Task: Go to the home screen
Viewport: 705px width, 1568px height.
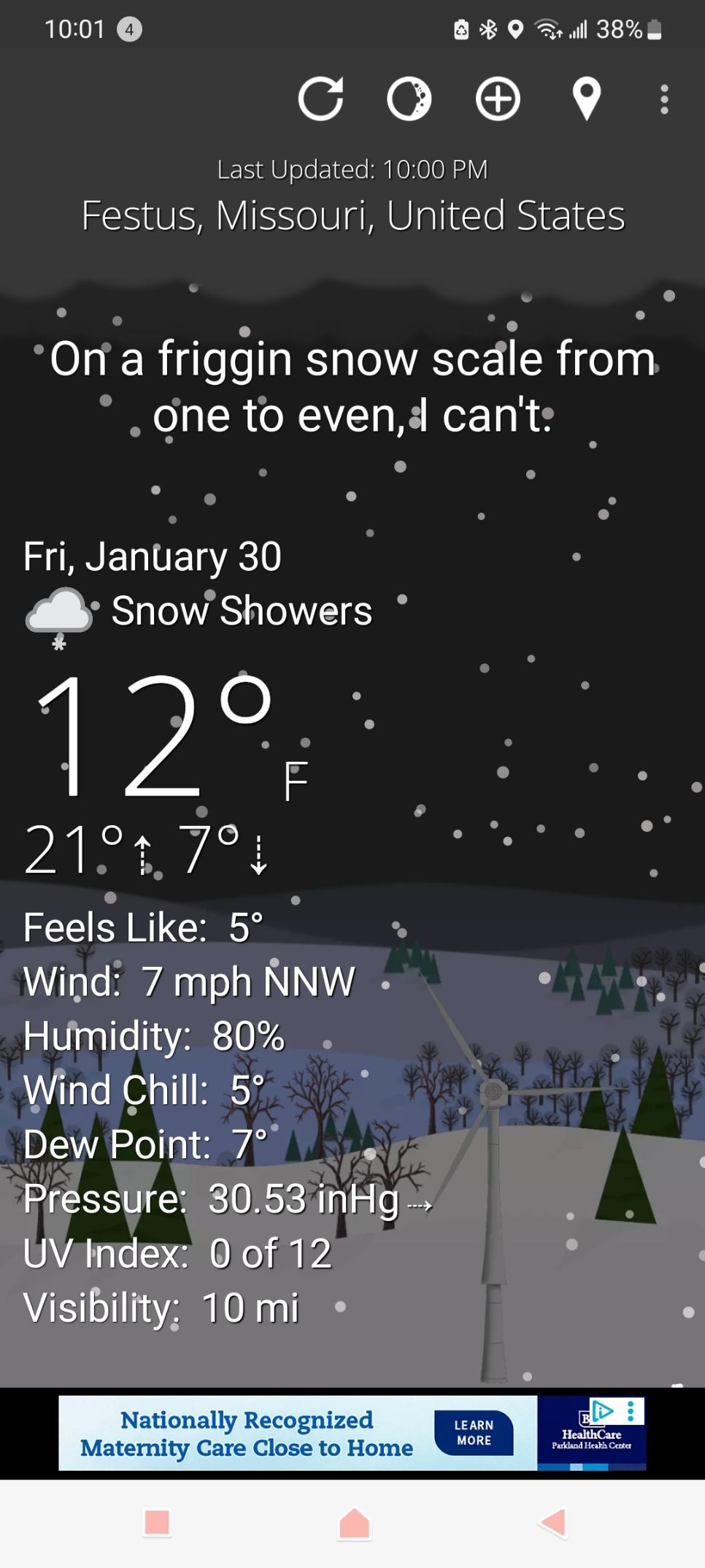Action: 355,1523
